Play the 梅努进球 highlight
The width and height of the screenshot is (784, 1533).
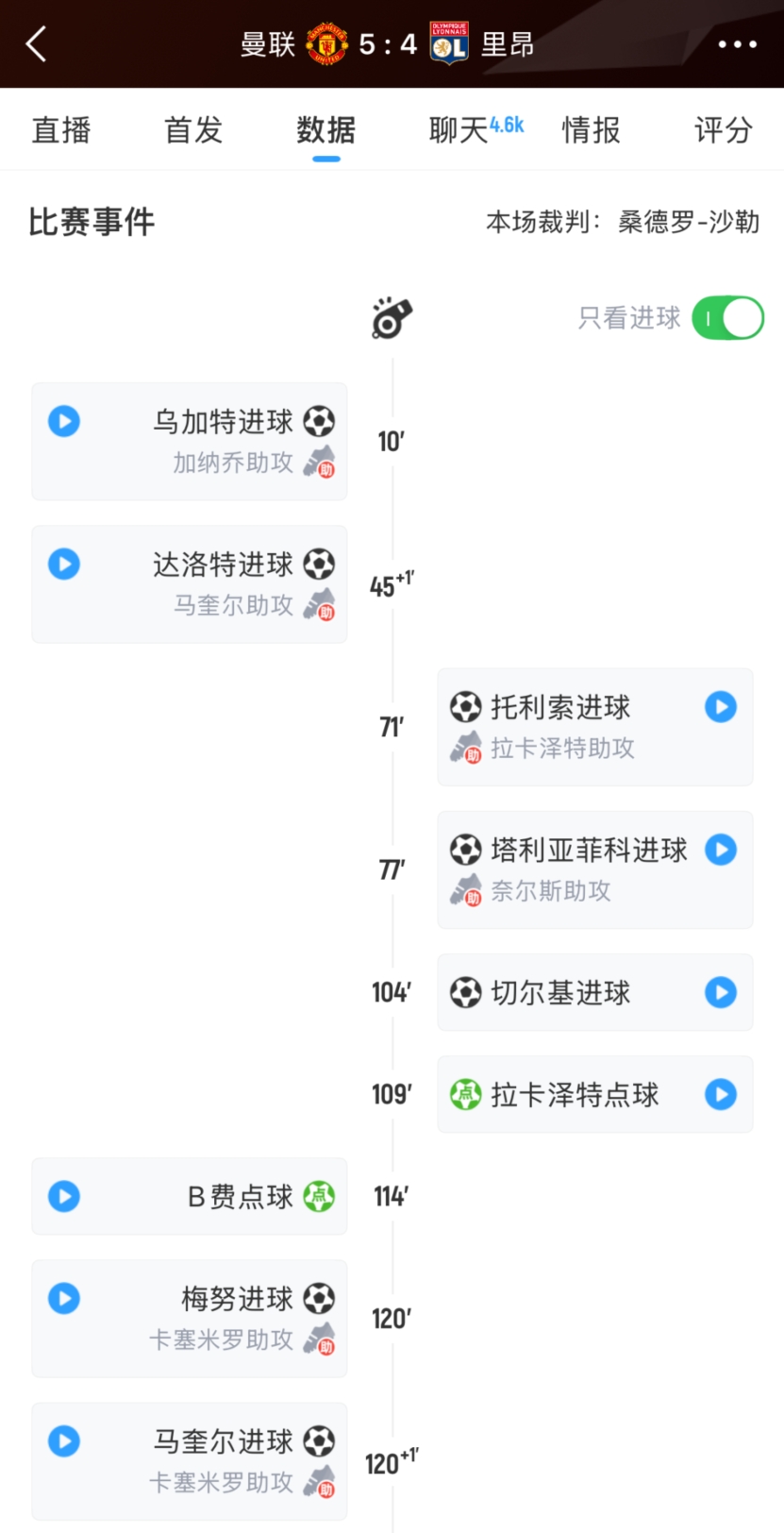pos(64,1298)
